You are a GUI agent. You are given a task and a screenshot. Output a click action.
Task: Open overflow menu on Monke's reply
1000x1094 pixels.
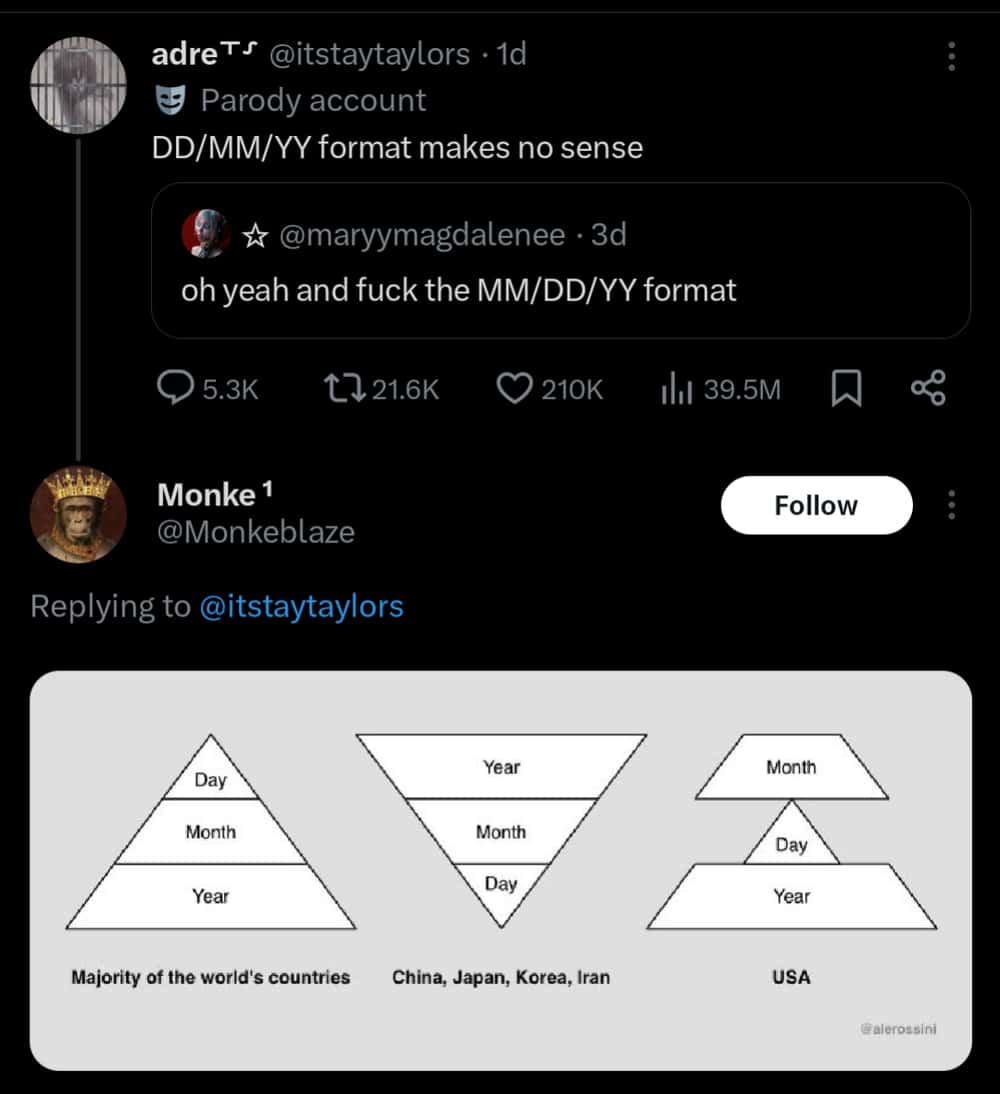pyautogui.click(x=951, y=505)
